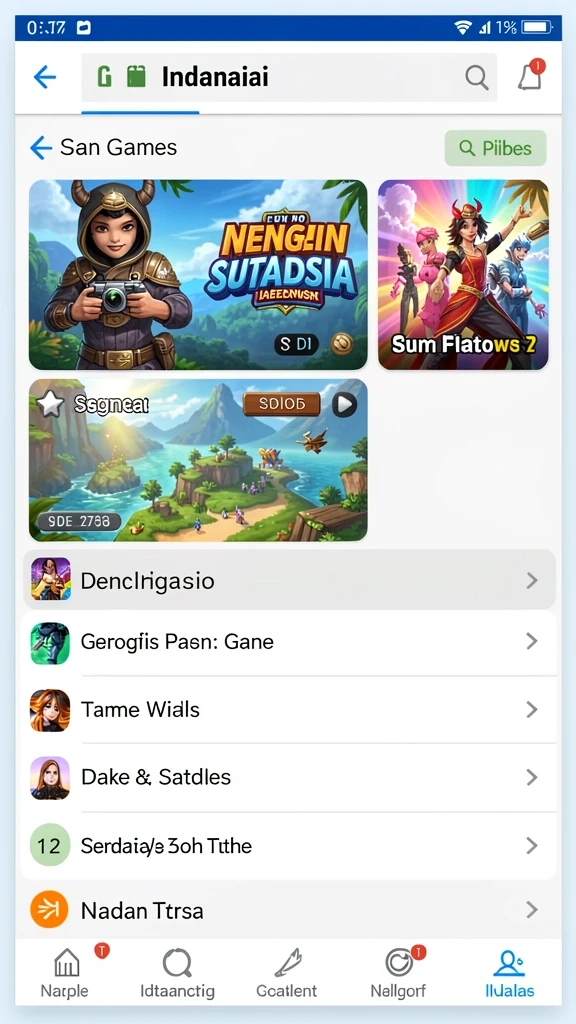Select the Tame Wials row

click(x=289, y=710)
